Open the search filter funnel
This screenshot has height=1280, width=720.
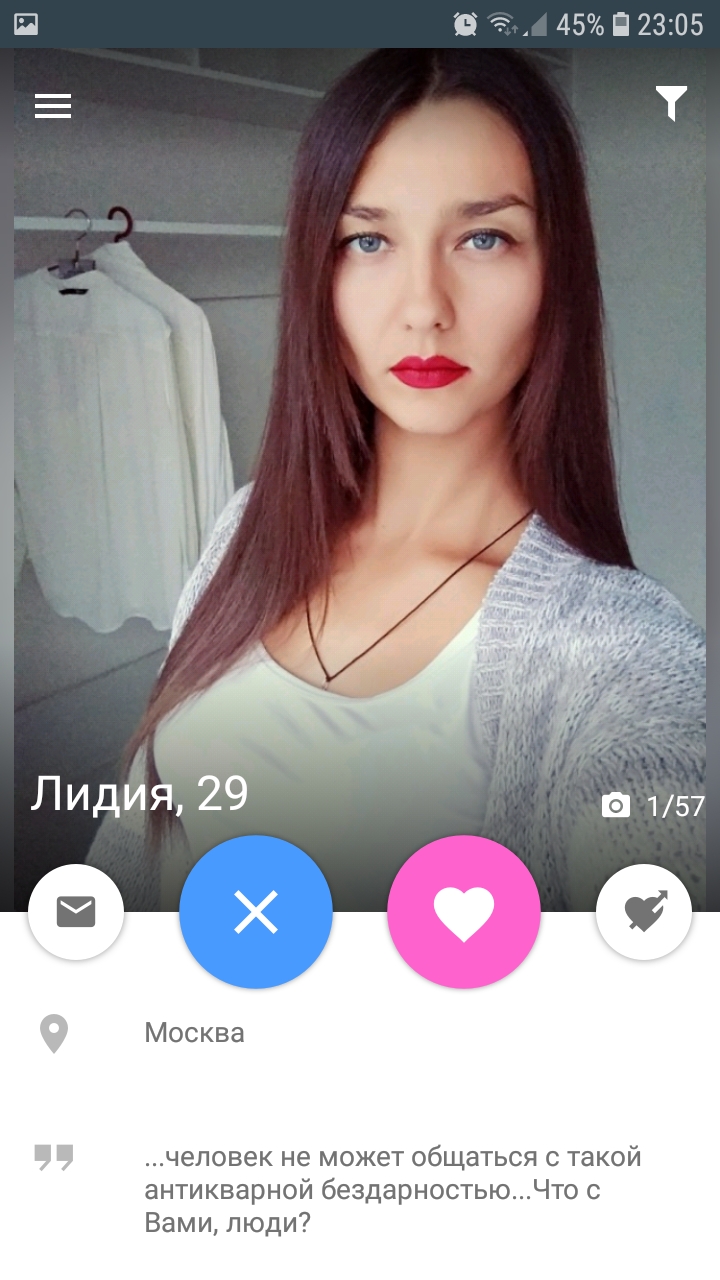pyautogui.click(x=671, y=104)
